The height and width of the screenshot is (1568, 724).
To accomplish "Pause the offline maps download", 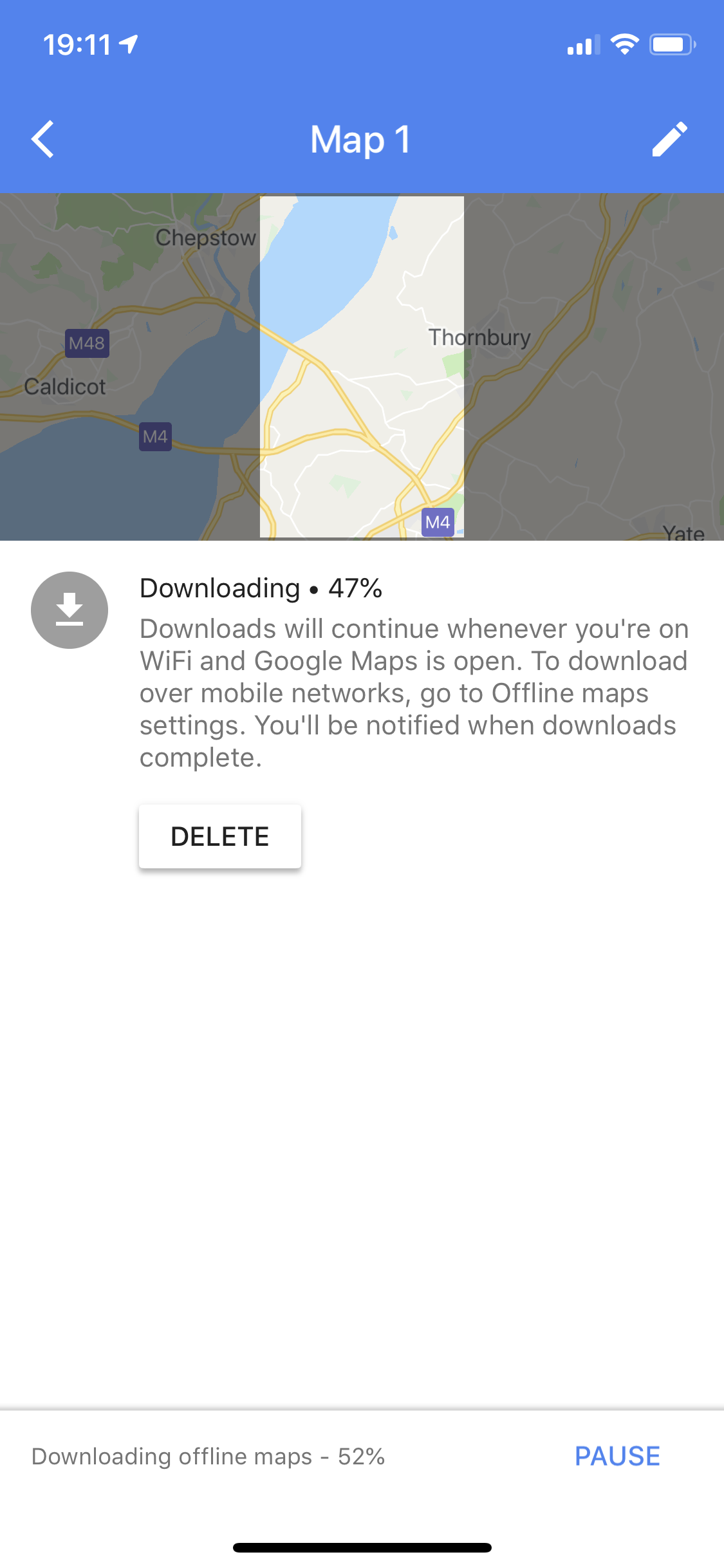I will point(617,1456).
